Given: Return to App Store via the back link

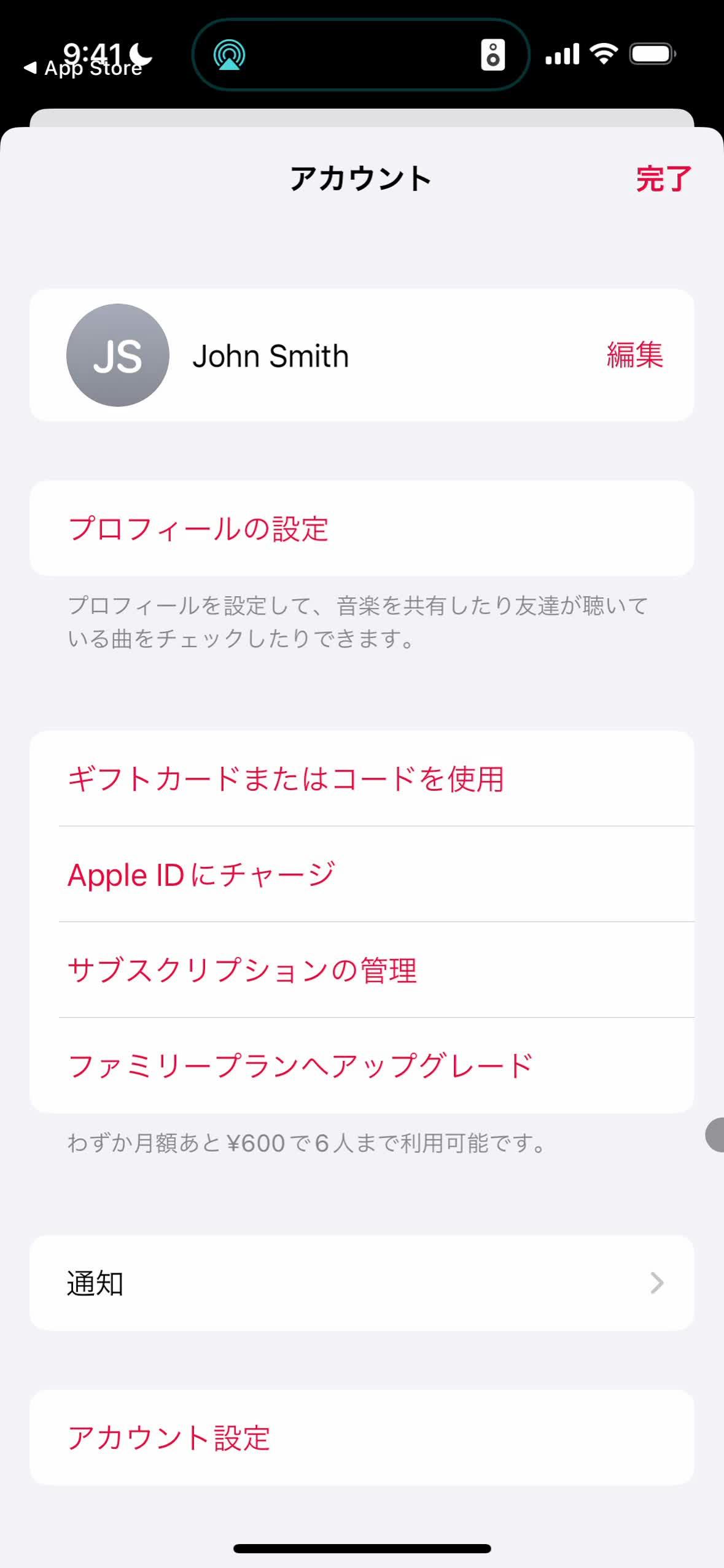Looking at the screenshot, I should click(83, 69).
